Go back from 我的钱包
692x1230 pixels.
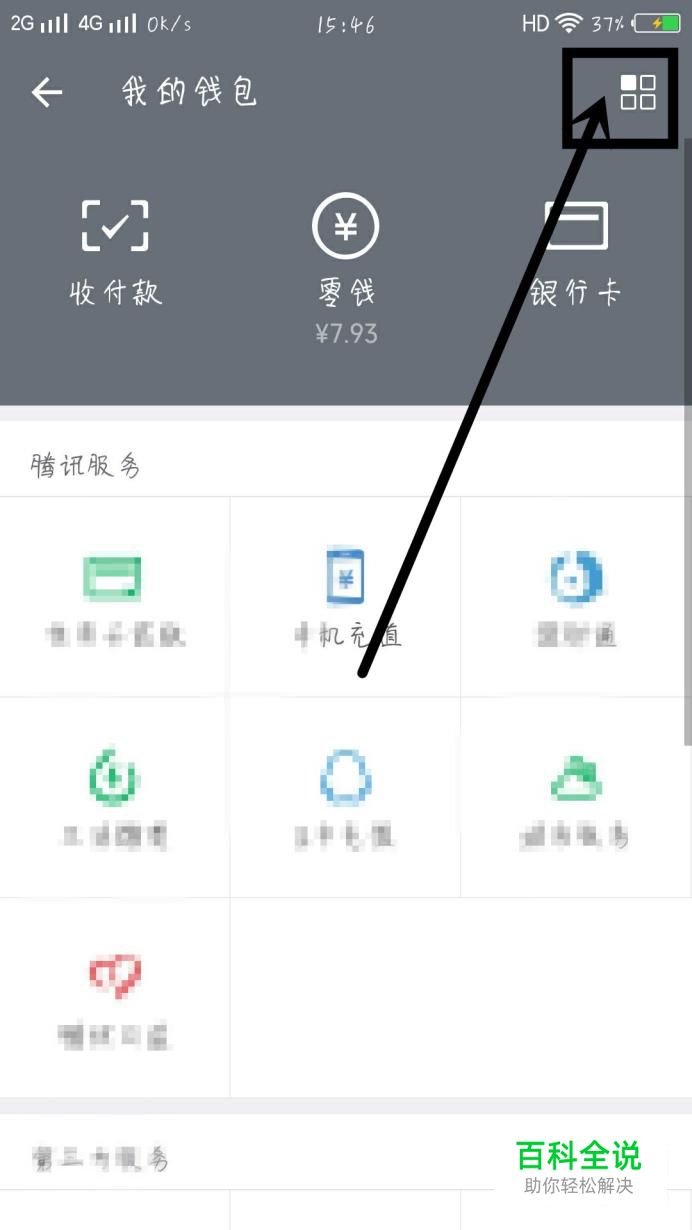tap(47, 93)
